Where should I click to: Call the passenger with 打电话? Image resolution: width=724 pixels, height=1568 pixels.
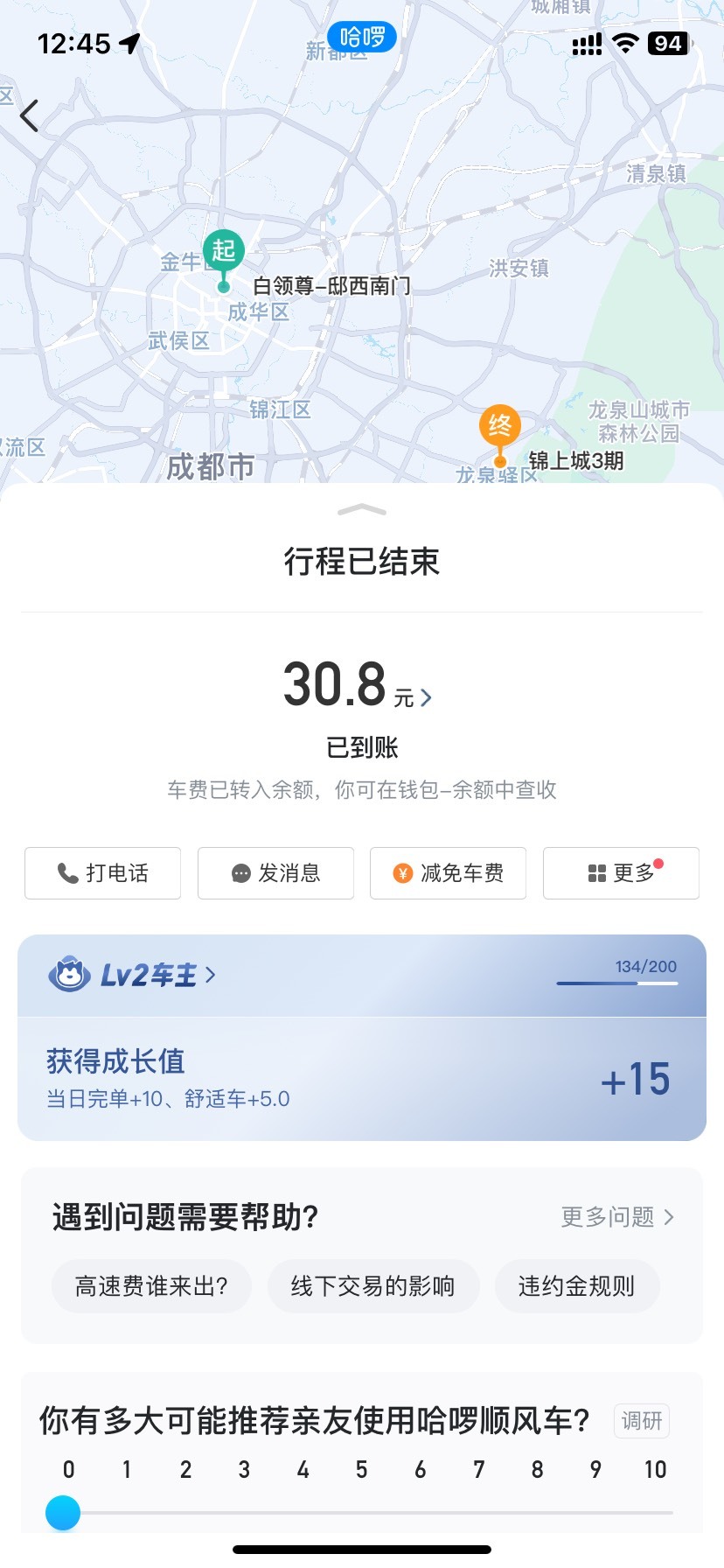[x=103, y=873]
